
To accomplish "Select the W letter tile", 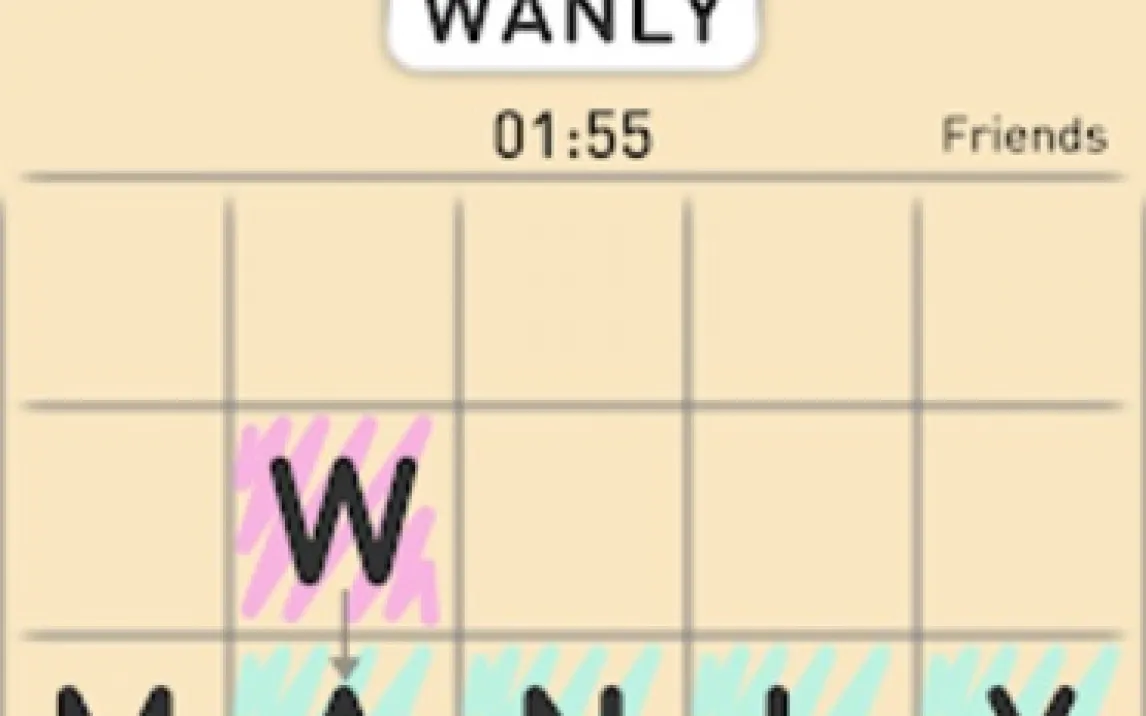I will click(x=343, y=519).
